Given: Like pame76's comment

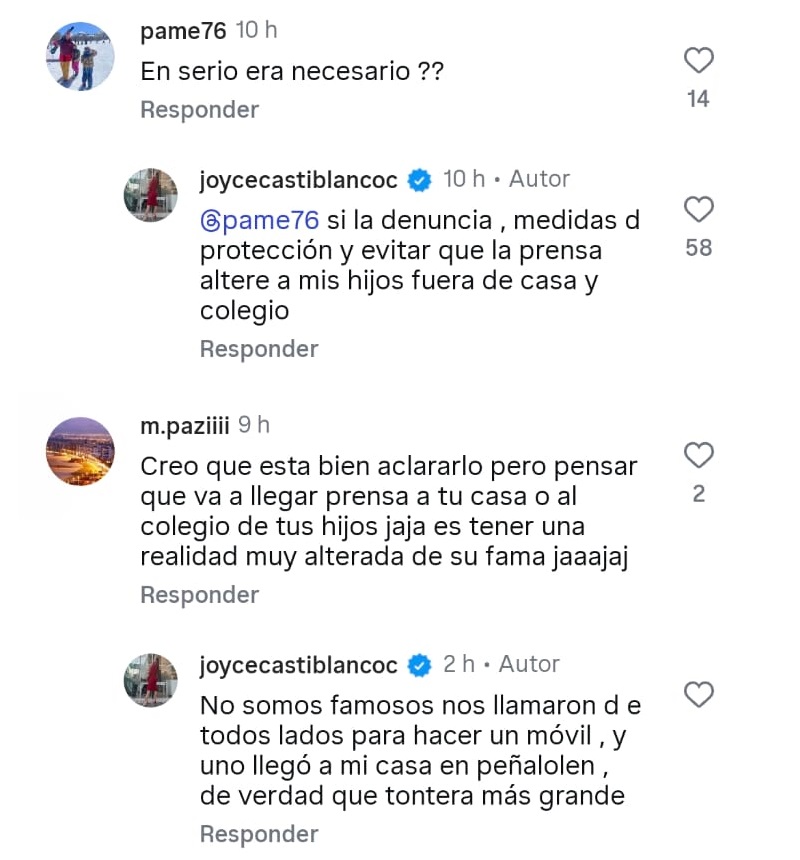Looking at the screenshot, I should click(698, 61).
